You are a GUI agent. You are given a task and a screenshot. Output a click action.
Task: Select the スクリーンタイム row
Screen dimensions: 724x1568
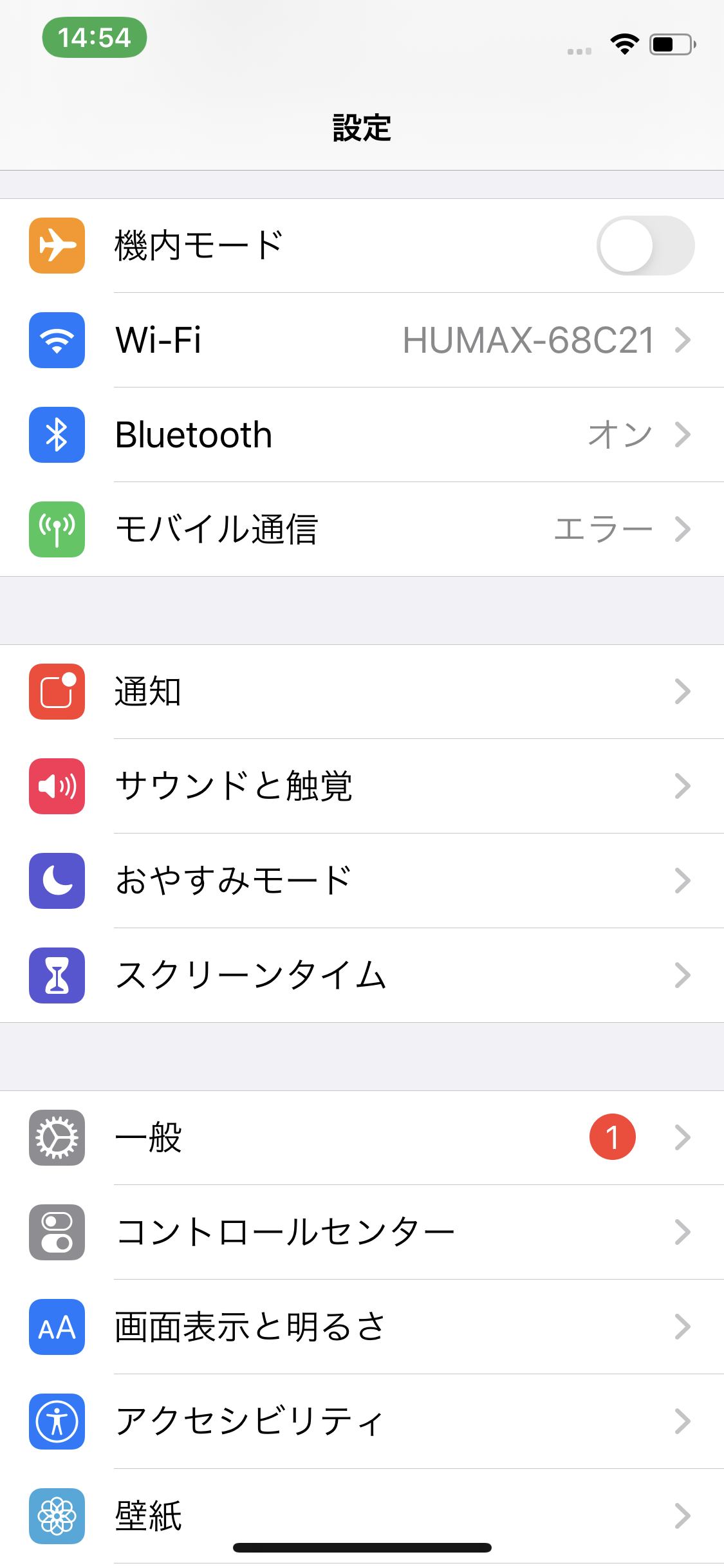click(x=362, y=975)
